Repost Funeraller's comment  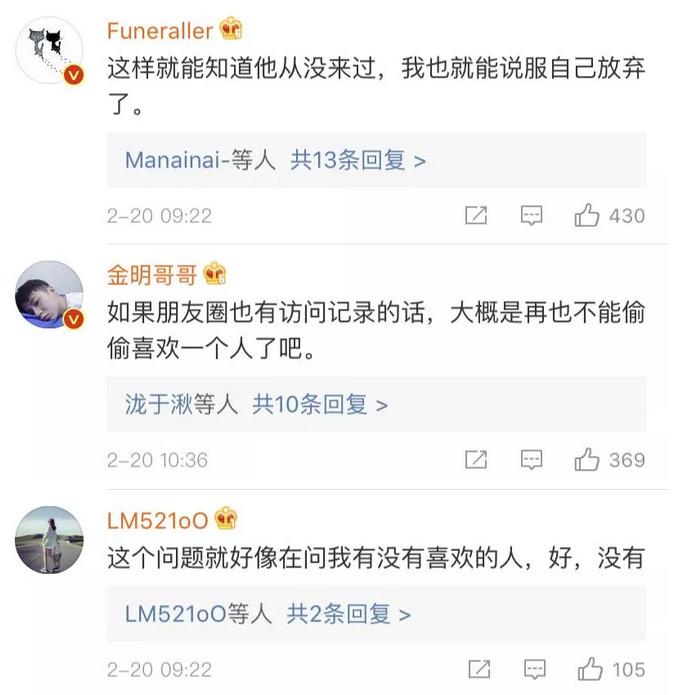click(477, 215)
